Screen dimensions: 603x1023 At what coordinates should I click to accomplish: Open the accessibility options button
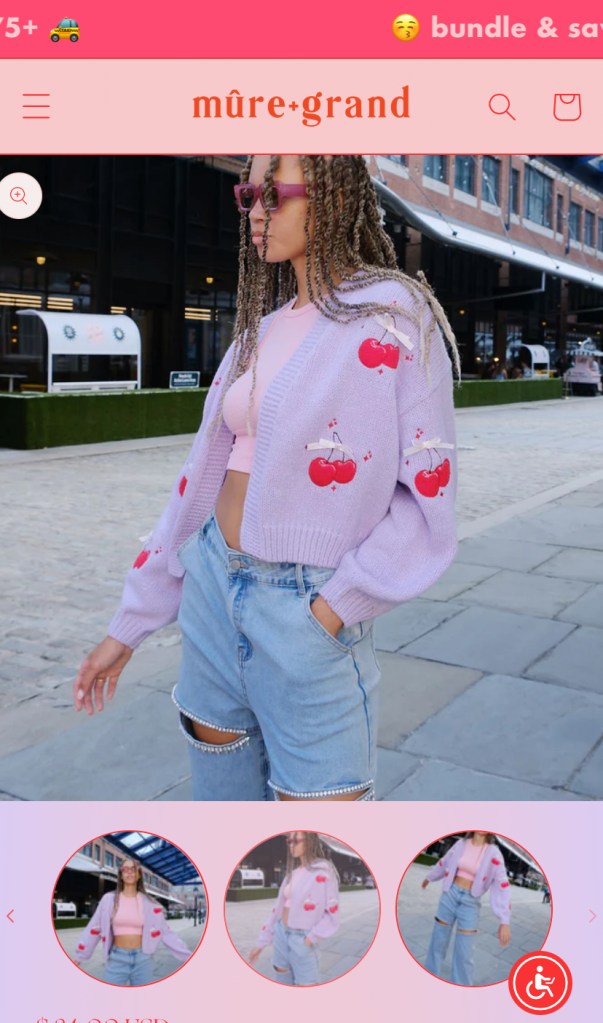click(x=540, y=983)
